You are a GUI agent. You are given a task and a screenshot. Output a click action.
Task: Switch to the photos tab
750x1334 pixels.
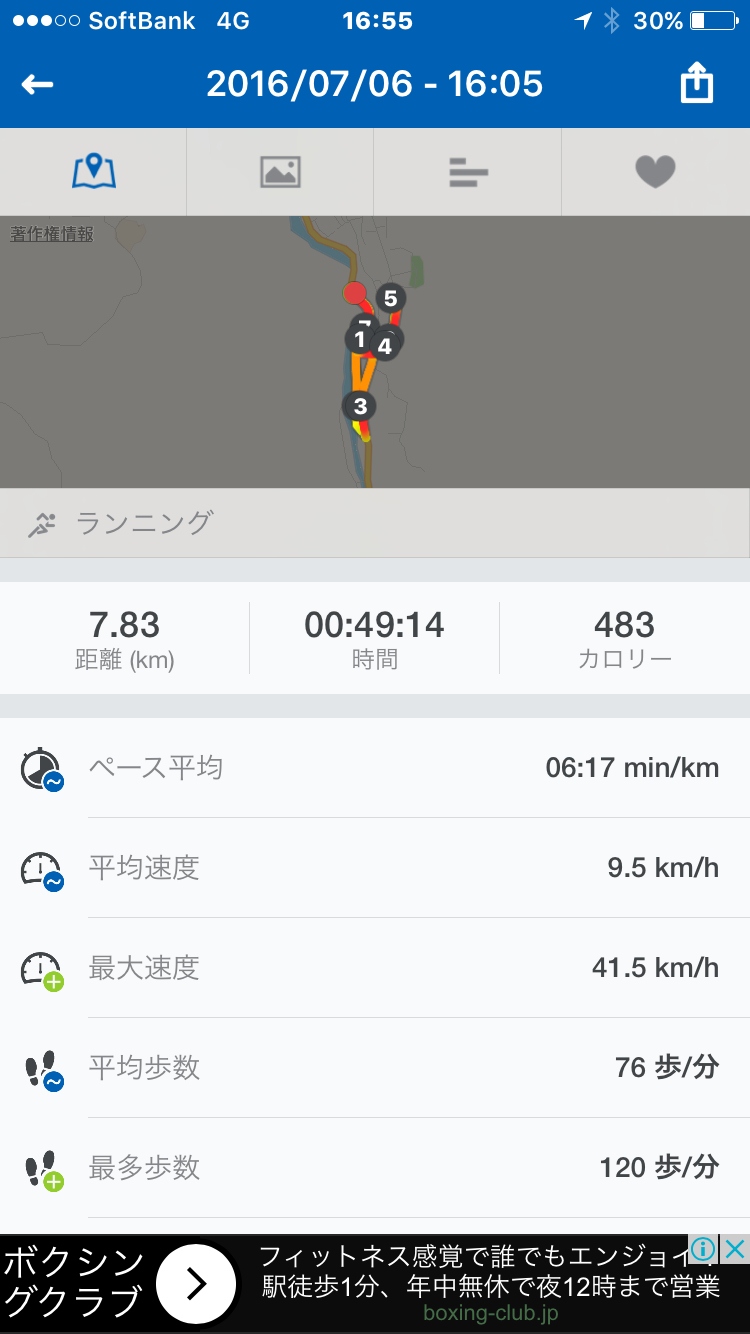click(280, 172)
